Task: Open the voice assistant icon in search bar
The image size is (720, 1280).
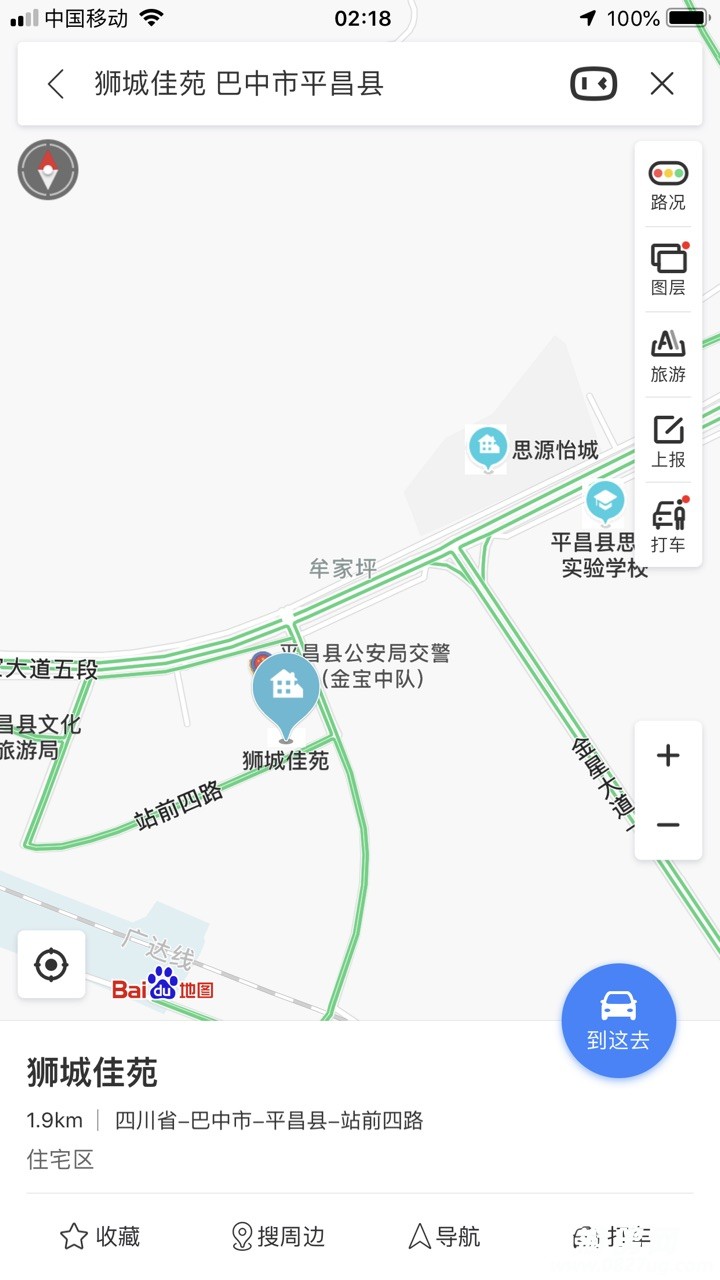Action: coord(593,84)
